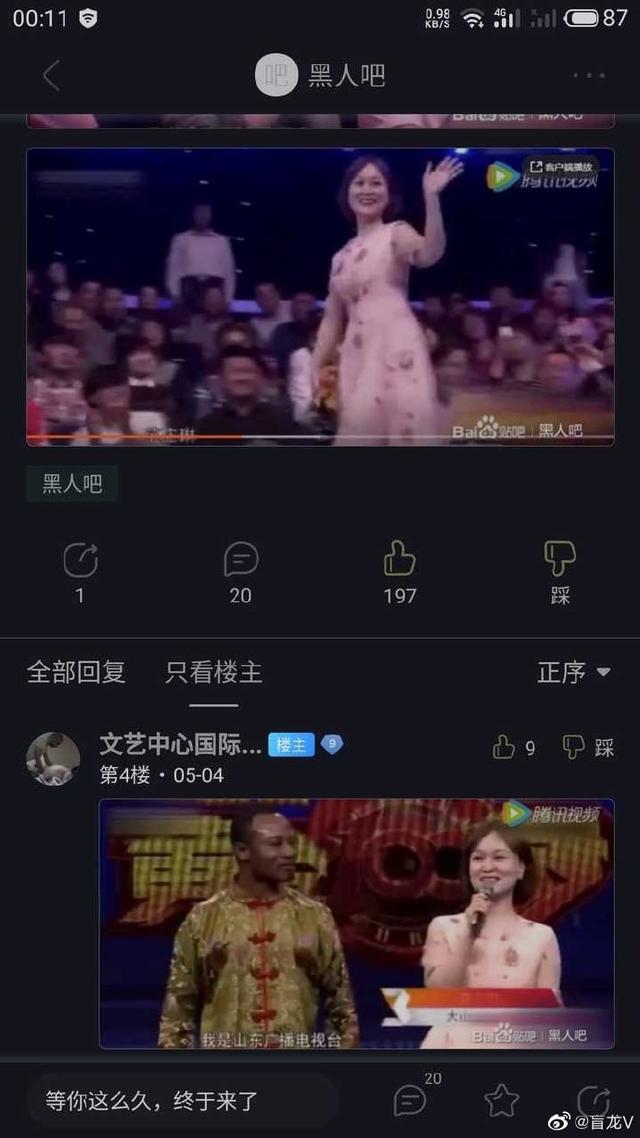Tap the reply input field
Viewport: 640px width, 1138px height.
pyautogui.click(x=180, y=1101)
